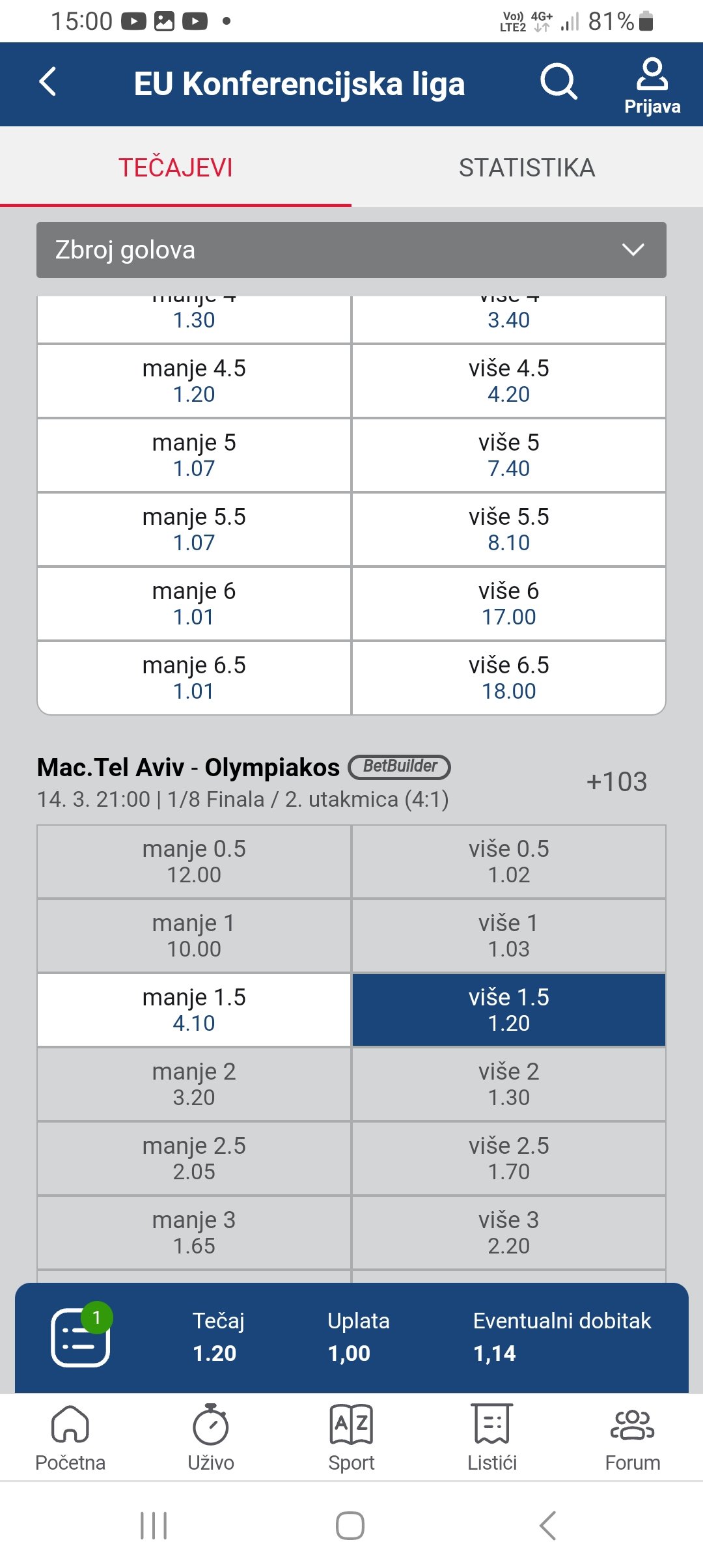Select više 2.5 at 1.70
Image resolution: width=703 pixels, height=1568 pixels.
coord(509,1158)
